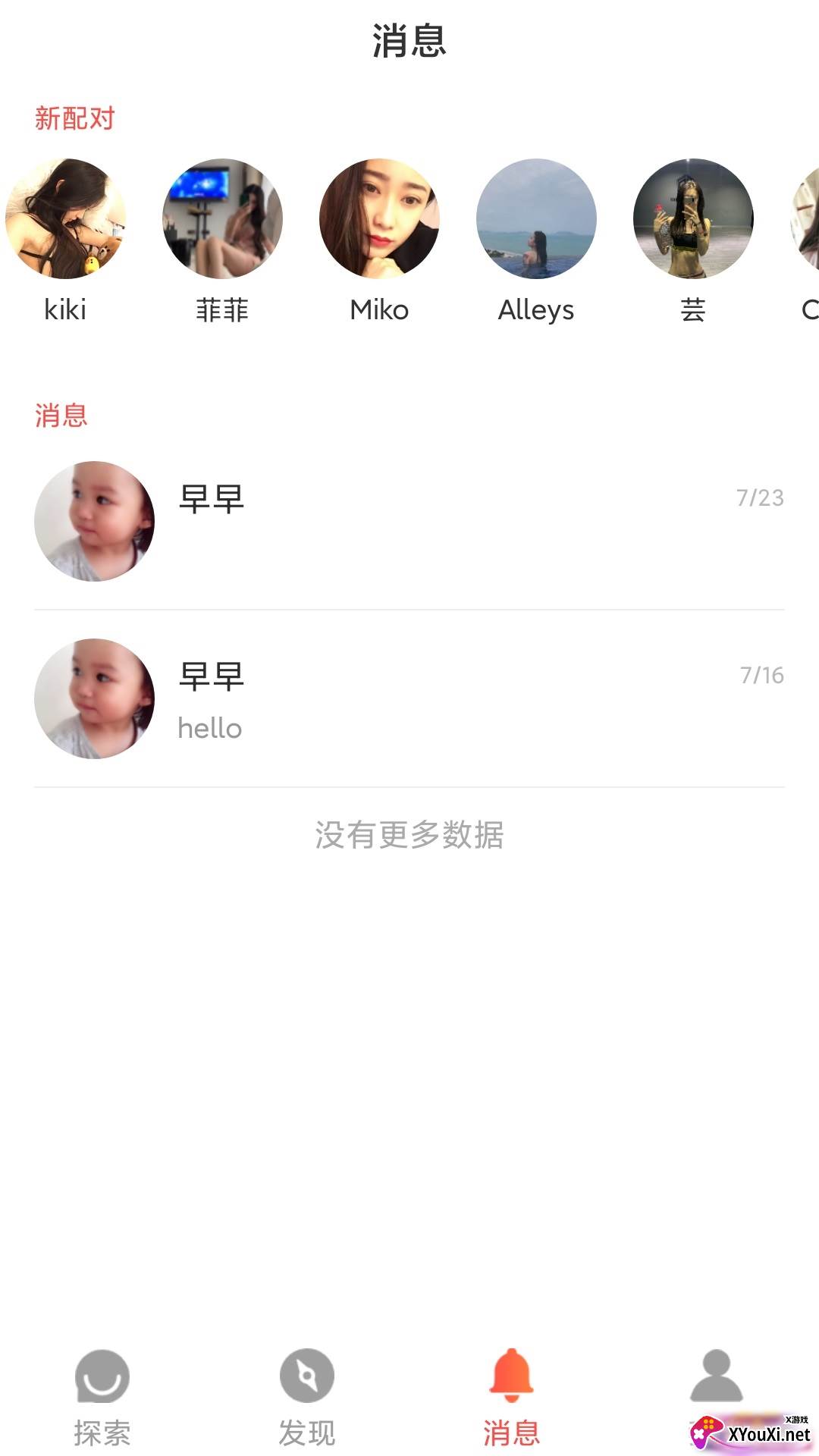Open the profile tab with person icon

716,1377
